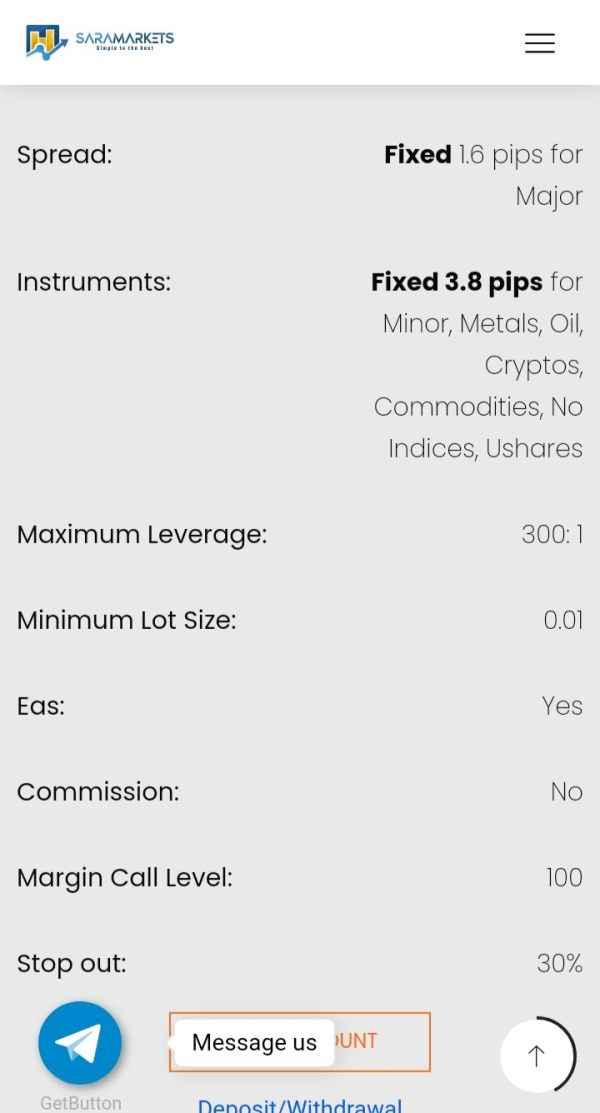Tap the scroll-to-top arrow button
The height and width of the screenshot is (1113, 600).
(x=537, y=1056)
